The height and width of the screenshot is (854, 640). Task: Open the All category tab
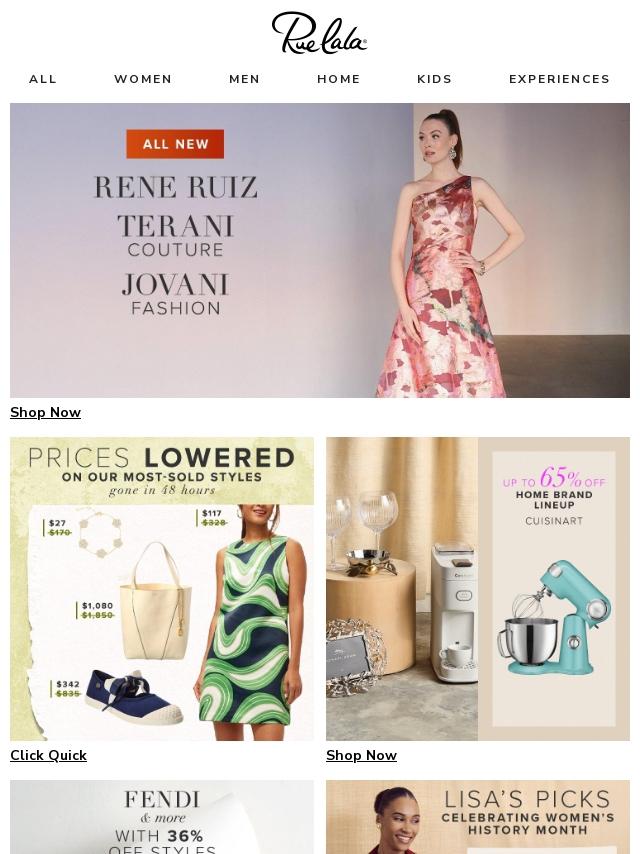point(43,79)
